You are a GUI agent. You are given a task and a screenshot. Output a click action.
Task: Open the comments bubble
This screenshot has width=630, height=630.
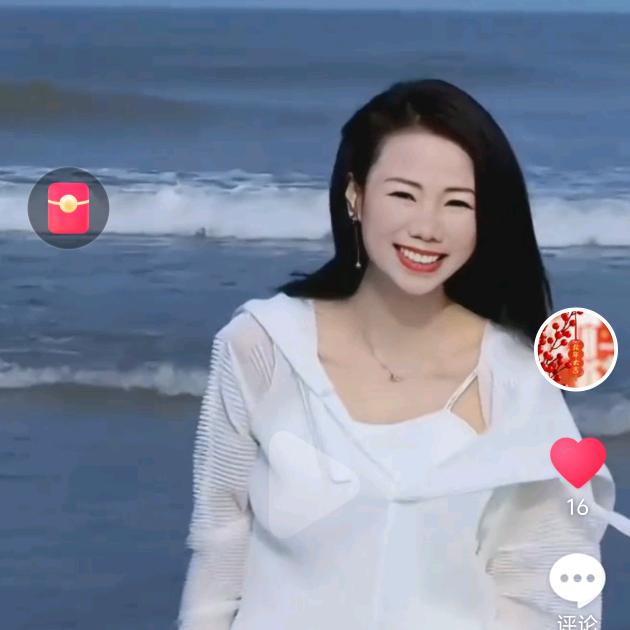(577, 581)
